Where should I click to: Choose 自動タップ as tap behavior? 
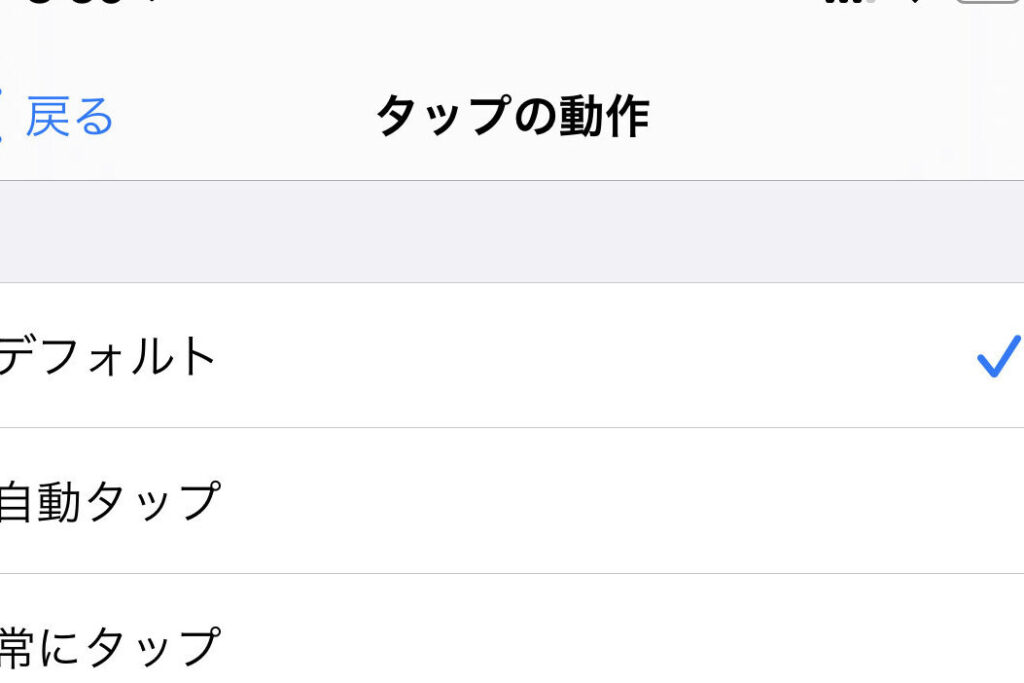pos(110,501)
